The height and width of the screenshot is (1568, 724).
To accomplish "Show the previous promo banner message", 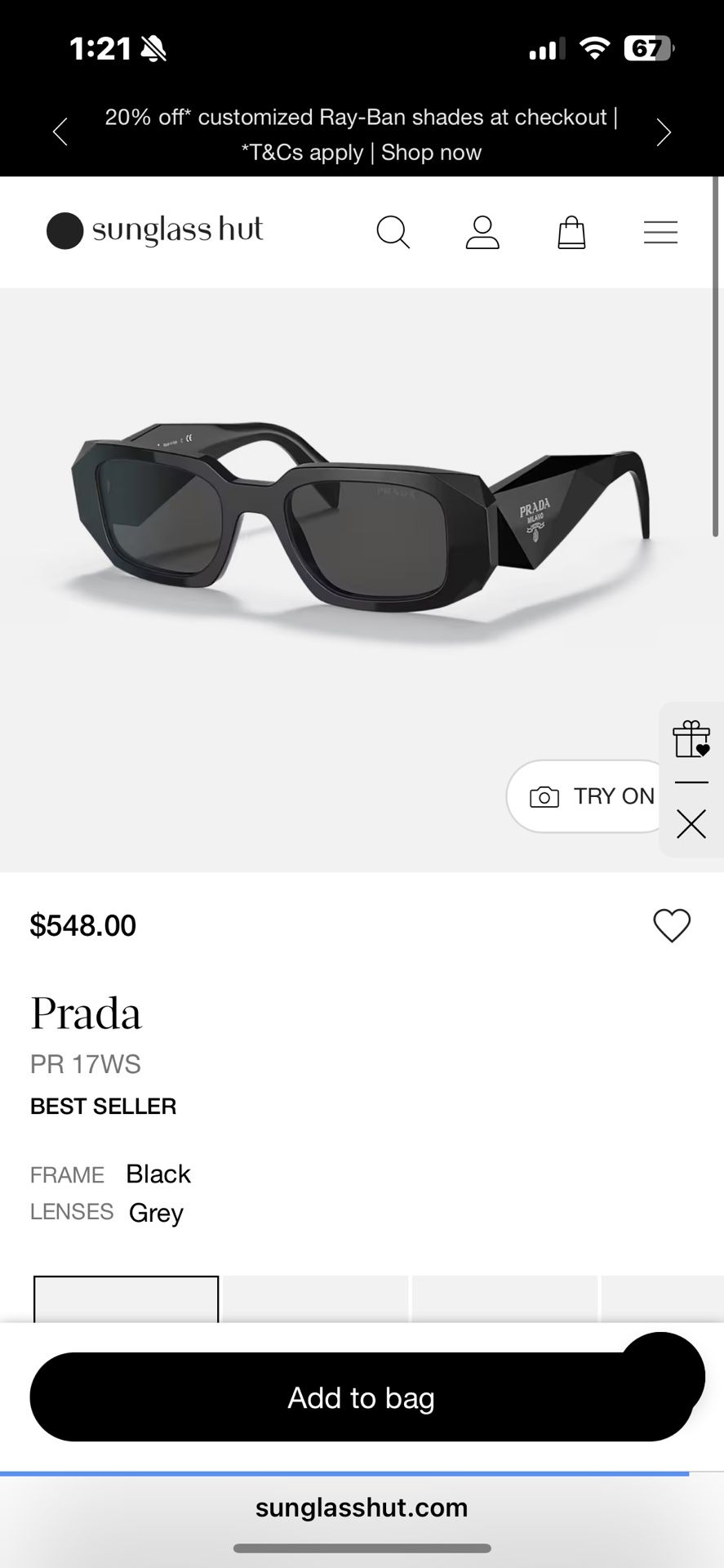I will (x=60, y=132).
